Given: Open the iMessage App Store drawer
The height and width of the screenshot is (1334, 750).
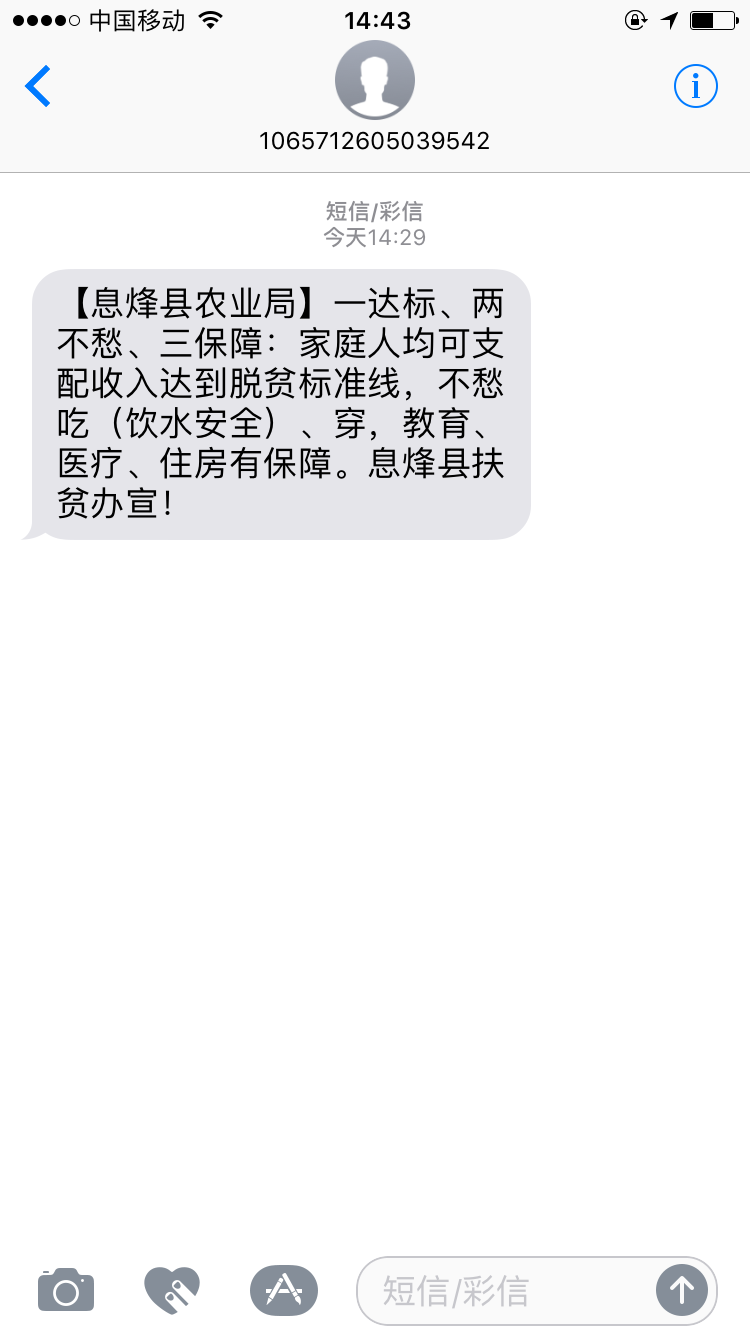Looking at the screenshot, I should 283,1290.
